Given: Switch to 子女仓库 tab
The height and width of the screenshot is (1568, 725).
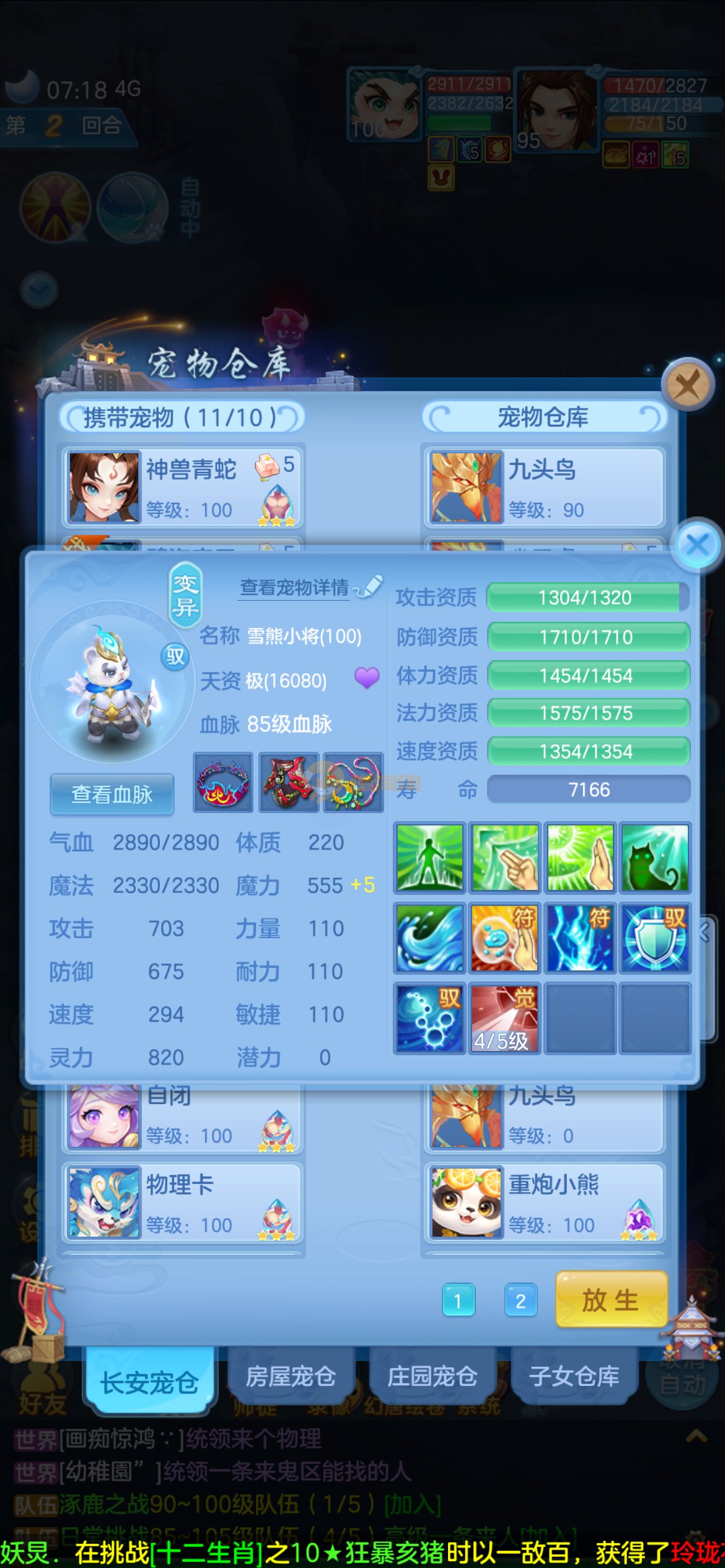Looking at the screenshot, I should 574,1376.
